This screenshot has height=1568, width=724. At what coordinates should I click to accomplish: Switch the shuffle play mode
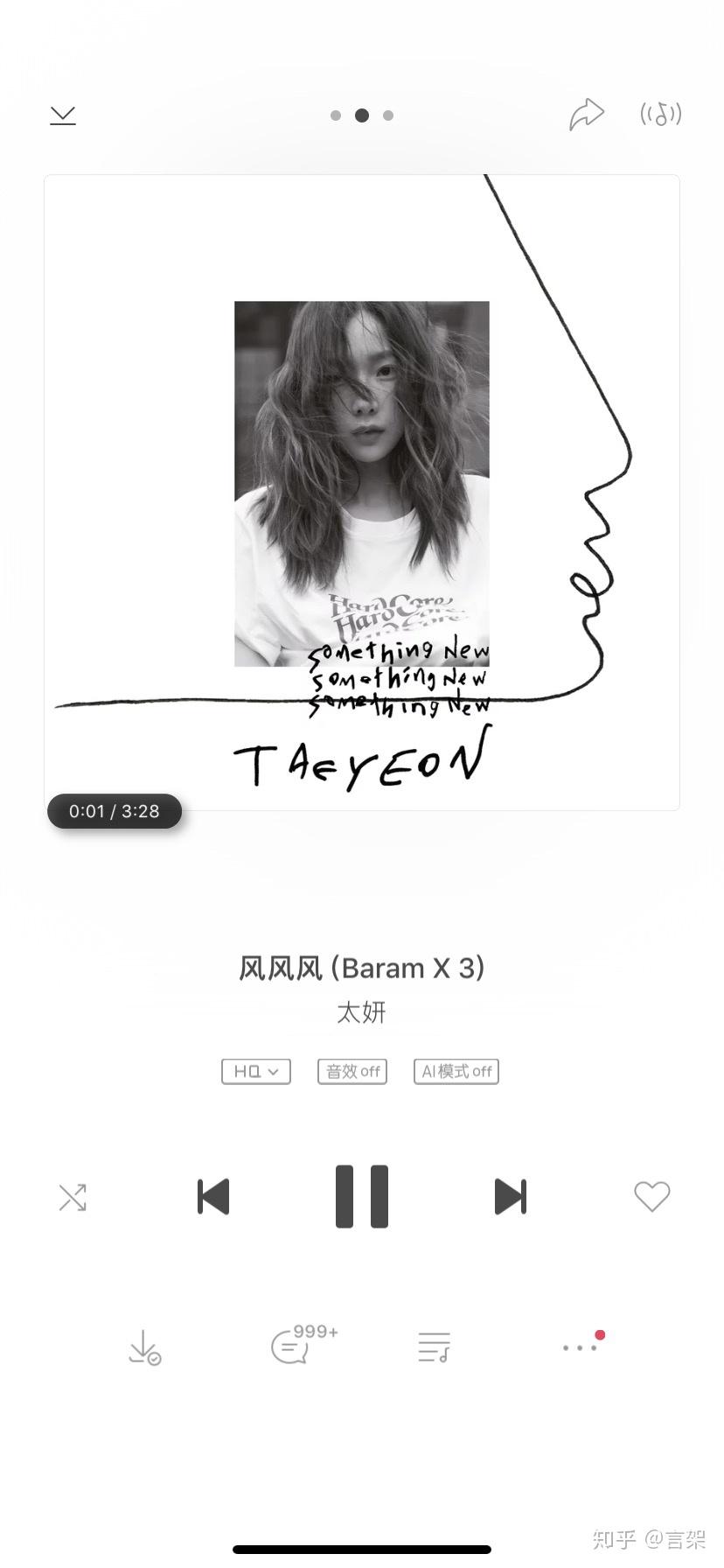tap(73, 1197)
